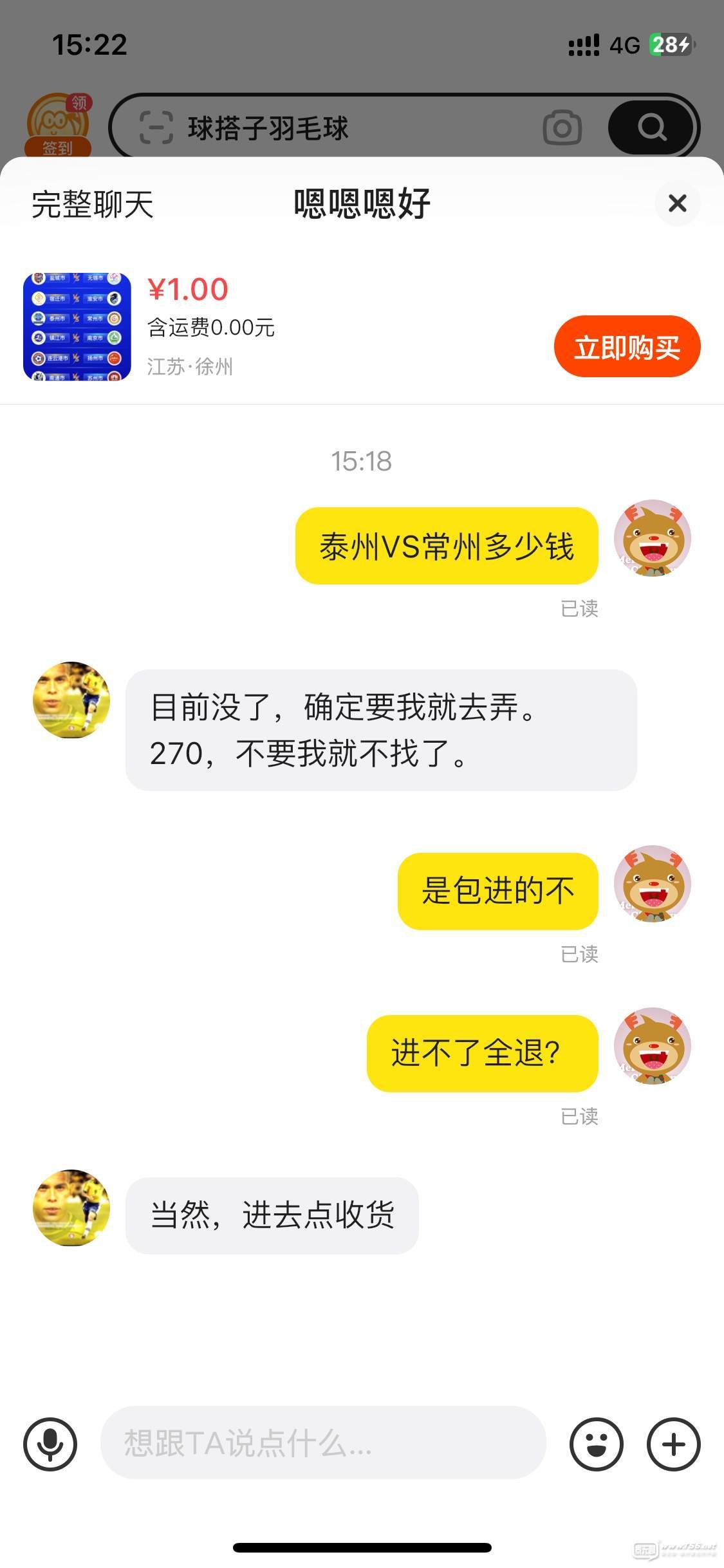The height and width of the screenshot is (1568, 724).
Task: Open the emoji picker
Action: point(596,1444)
